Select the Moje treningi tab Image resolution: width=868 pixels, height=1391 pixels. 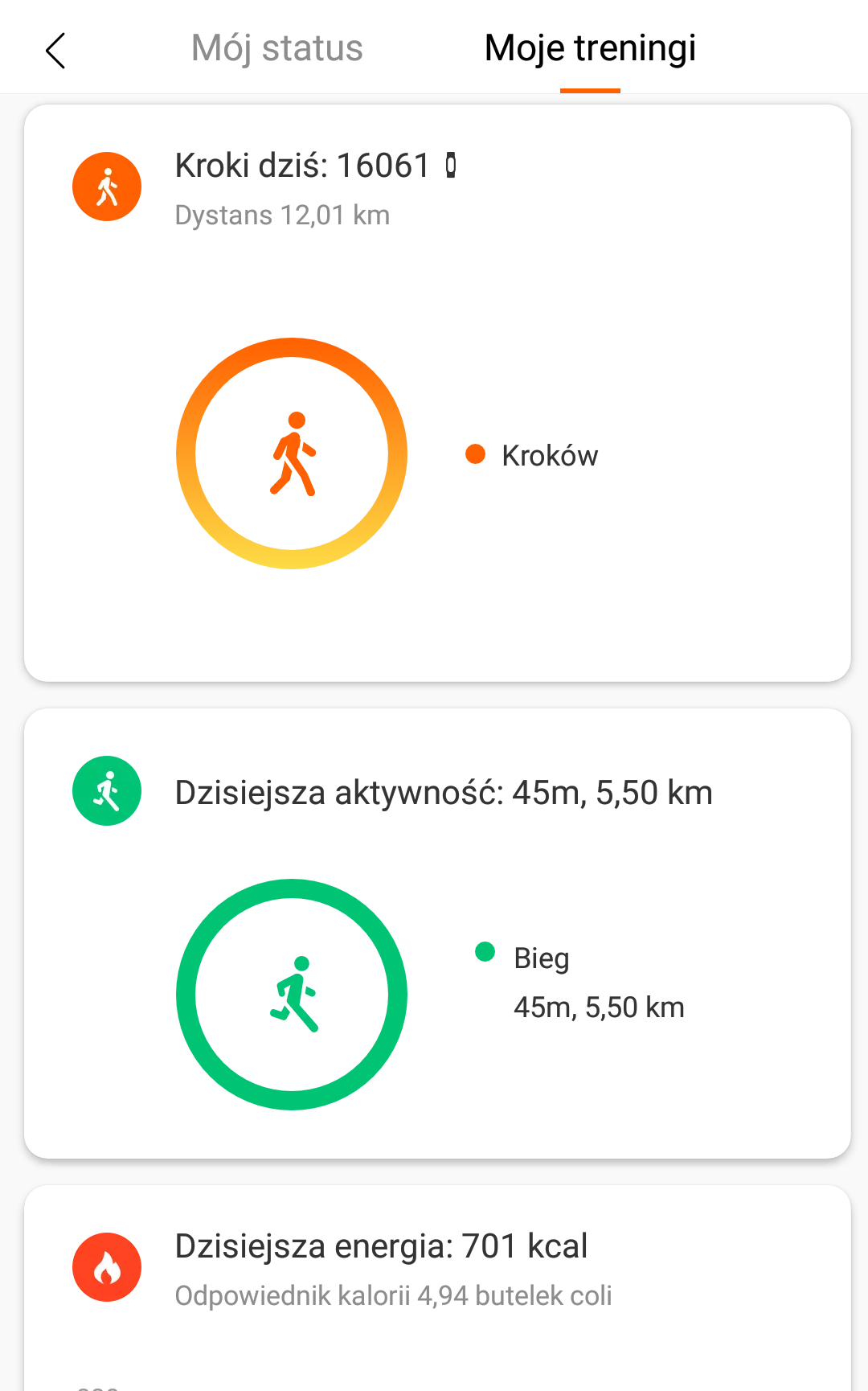[590, 48]
